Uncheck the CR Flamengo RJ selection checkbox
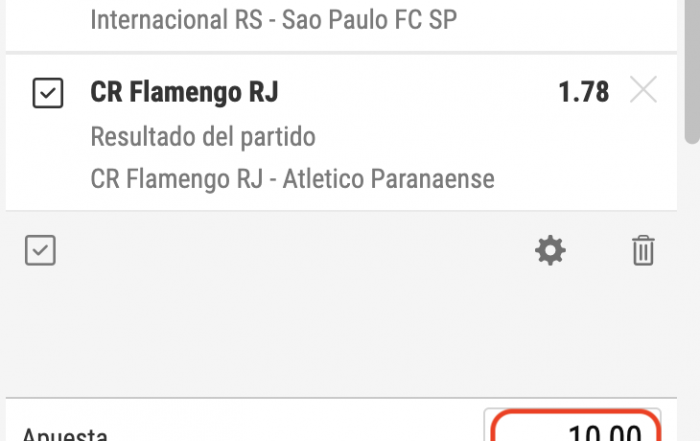 (x=48, y=93)
